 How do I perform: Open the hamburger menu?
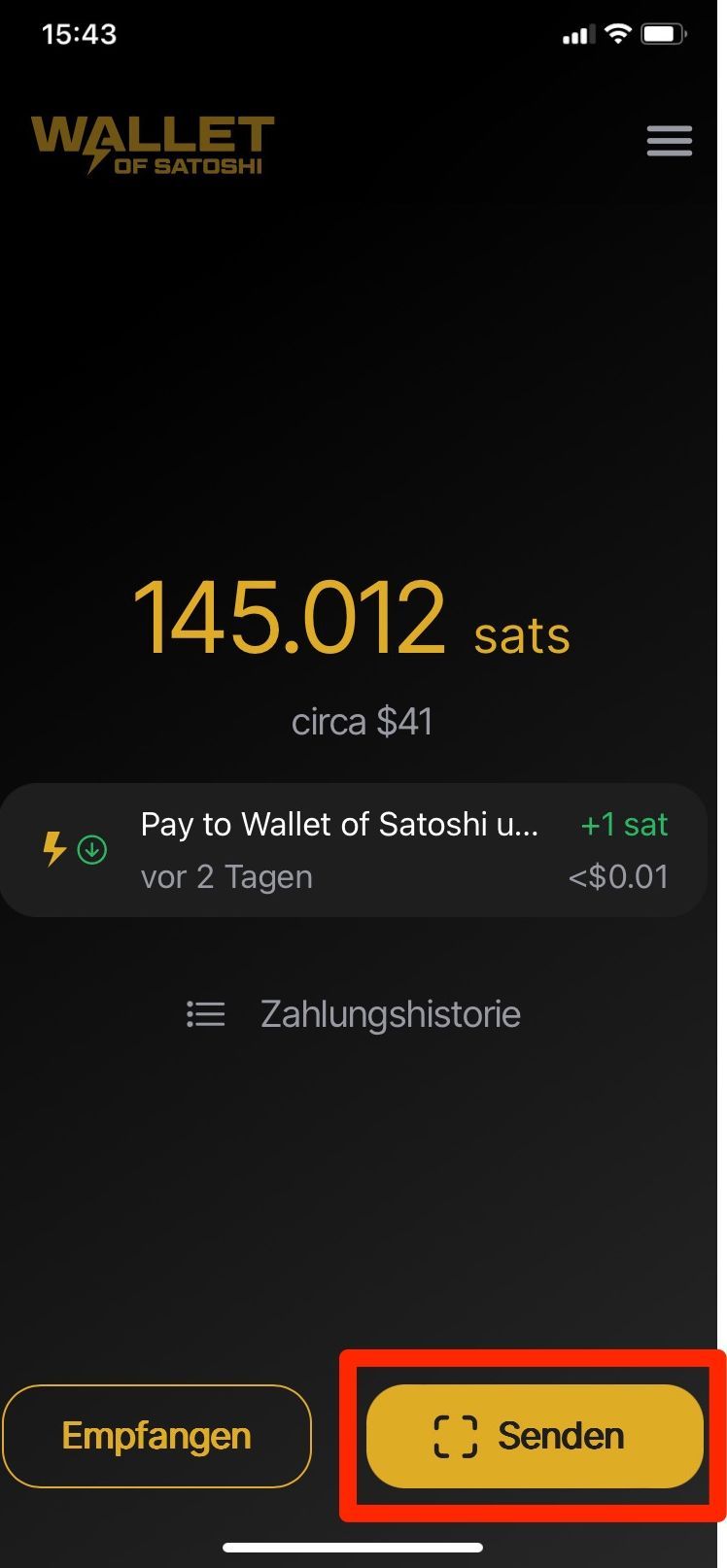669,141
